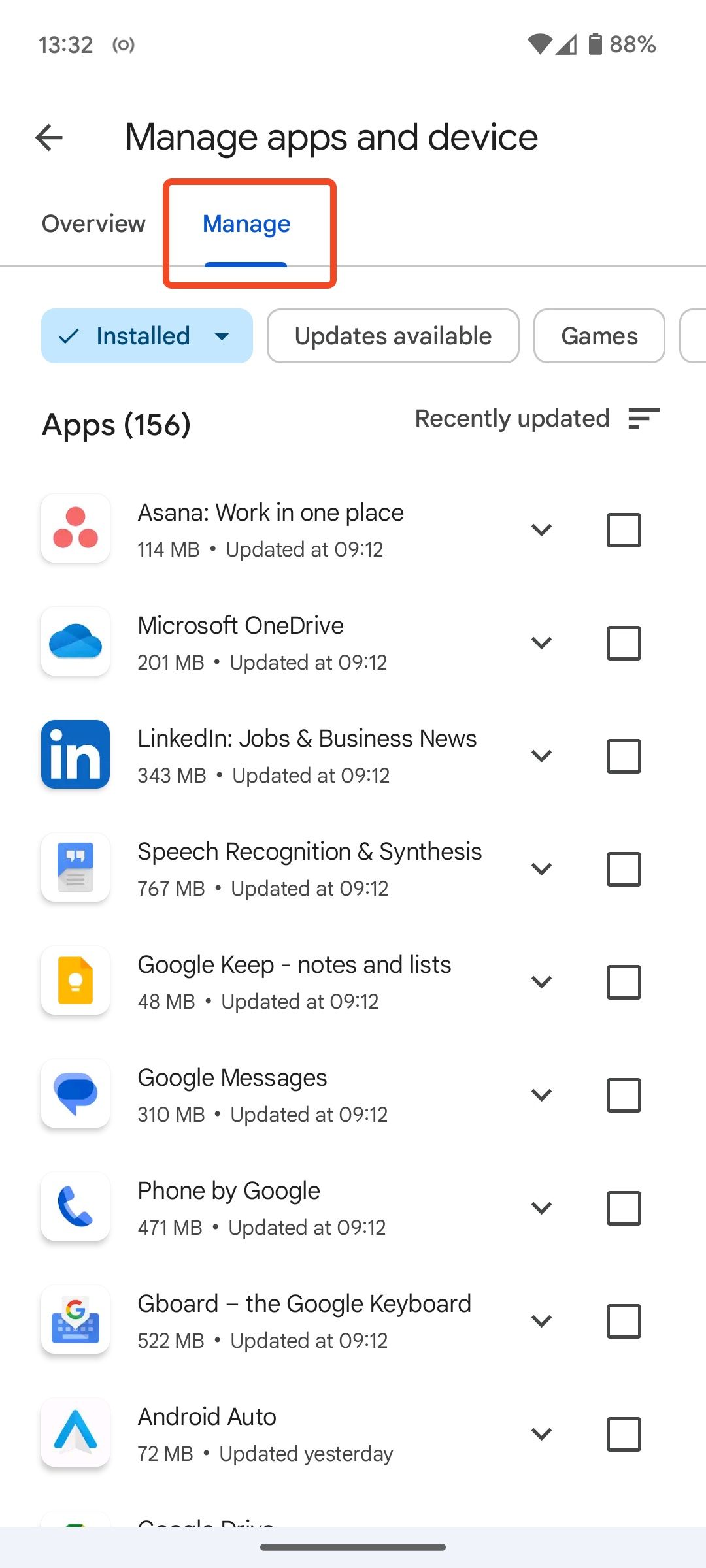The height and width of the screenshot is (1568, 706).
Task: Select the Microsoft OneDrive checkbox
Action: coord(624,643)
